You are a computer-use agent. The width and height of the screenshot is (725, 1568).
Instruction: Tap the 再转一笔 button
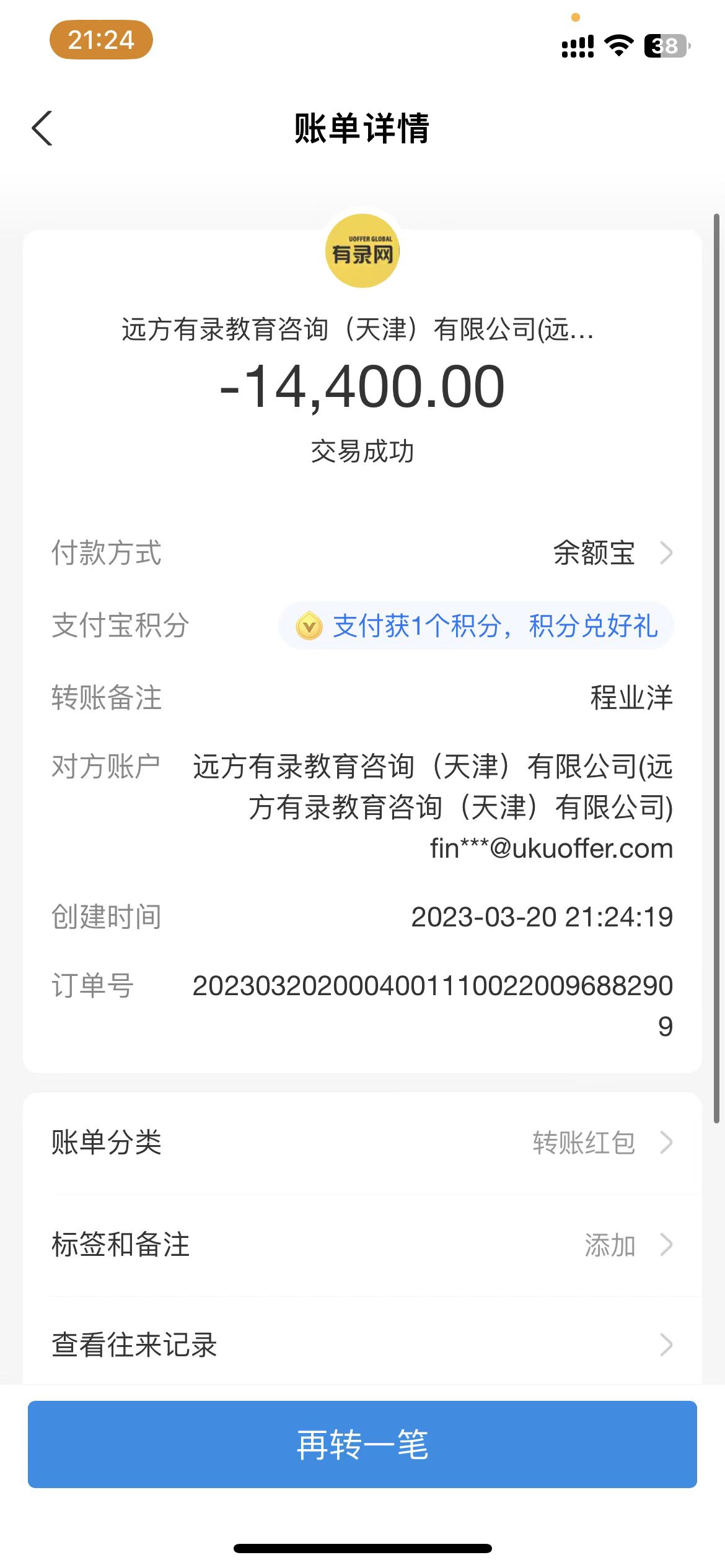click(362, 1444)
